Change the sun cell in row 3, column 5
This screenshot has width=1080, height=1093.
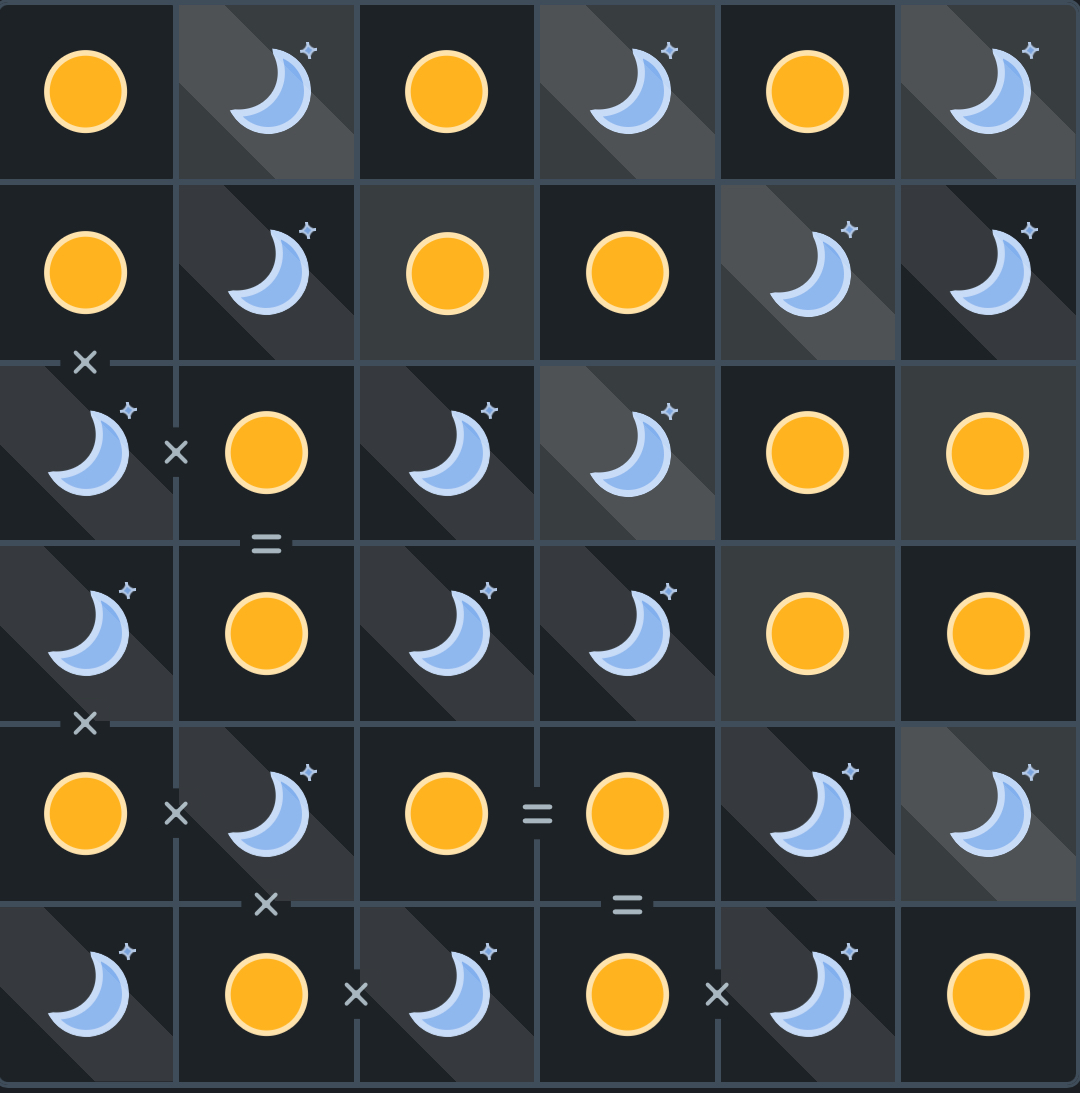point(807,453)
